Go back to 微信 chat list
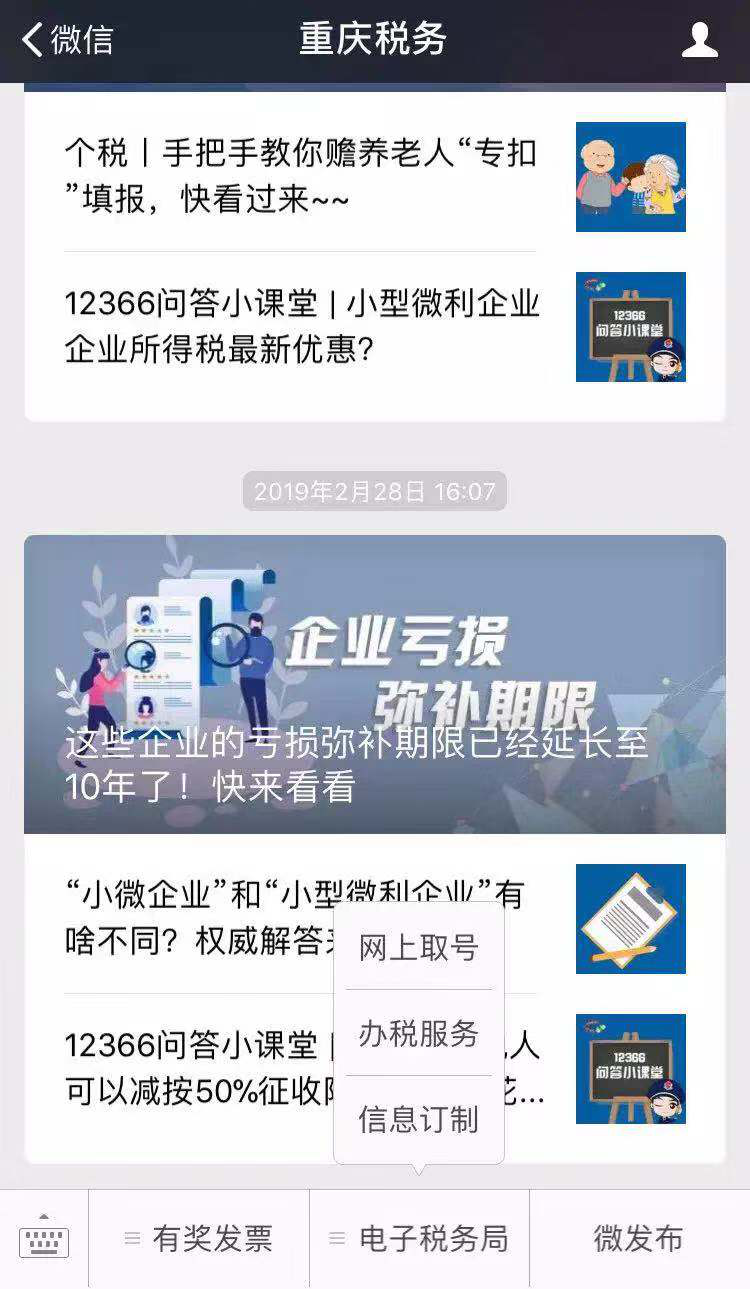Image resolution: width=750 pixels, height=1289 pixels. [68, 40]
